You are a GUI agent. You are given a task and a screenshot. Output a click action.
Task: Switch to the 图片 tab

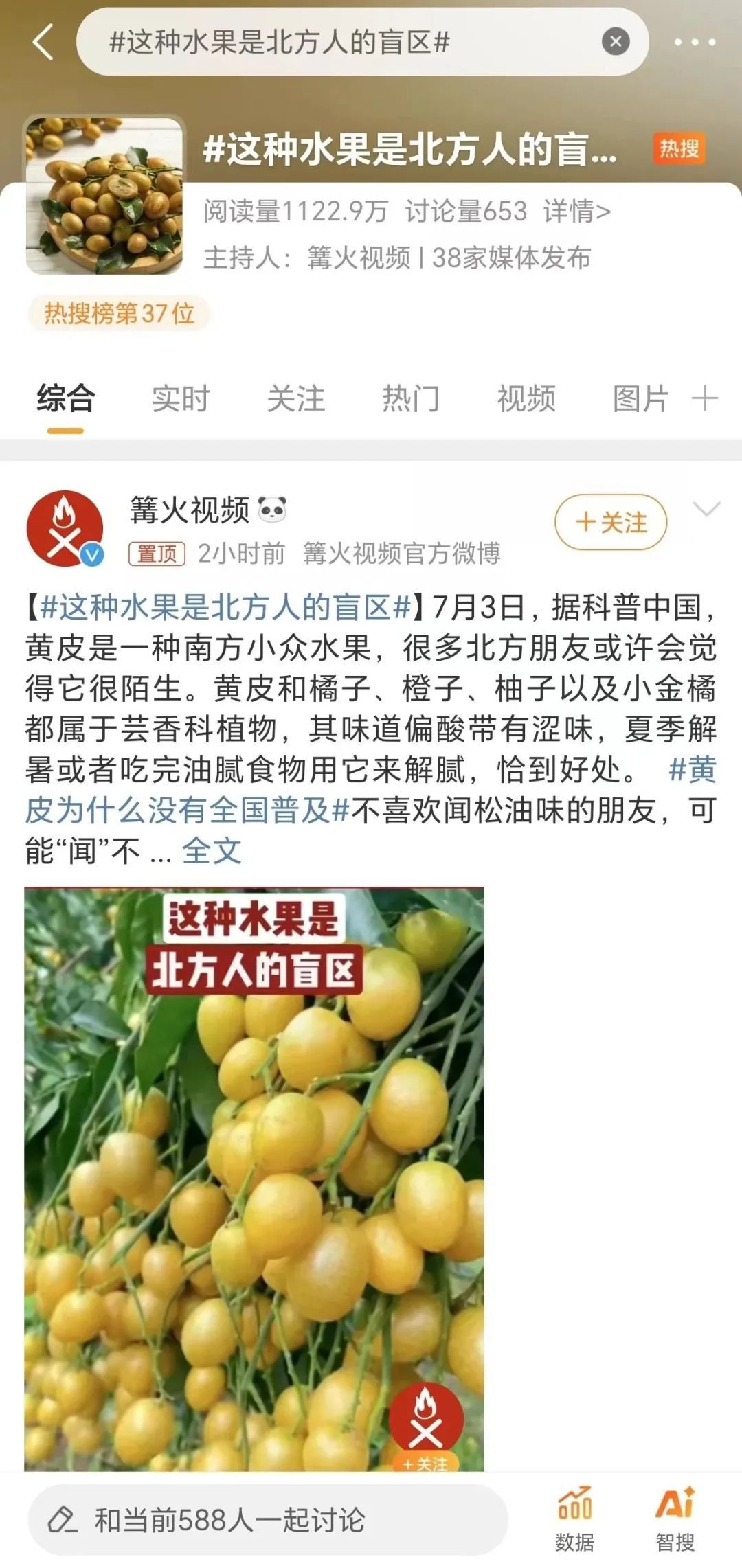click(640, 399)
